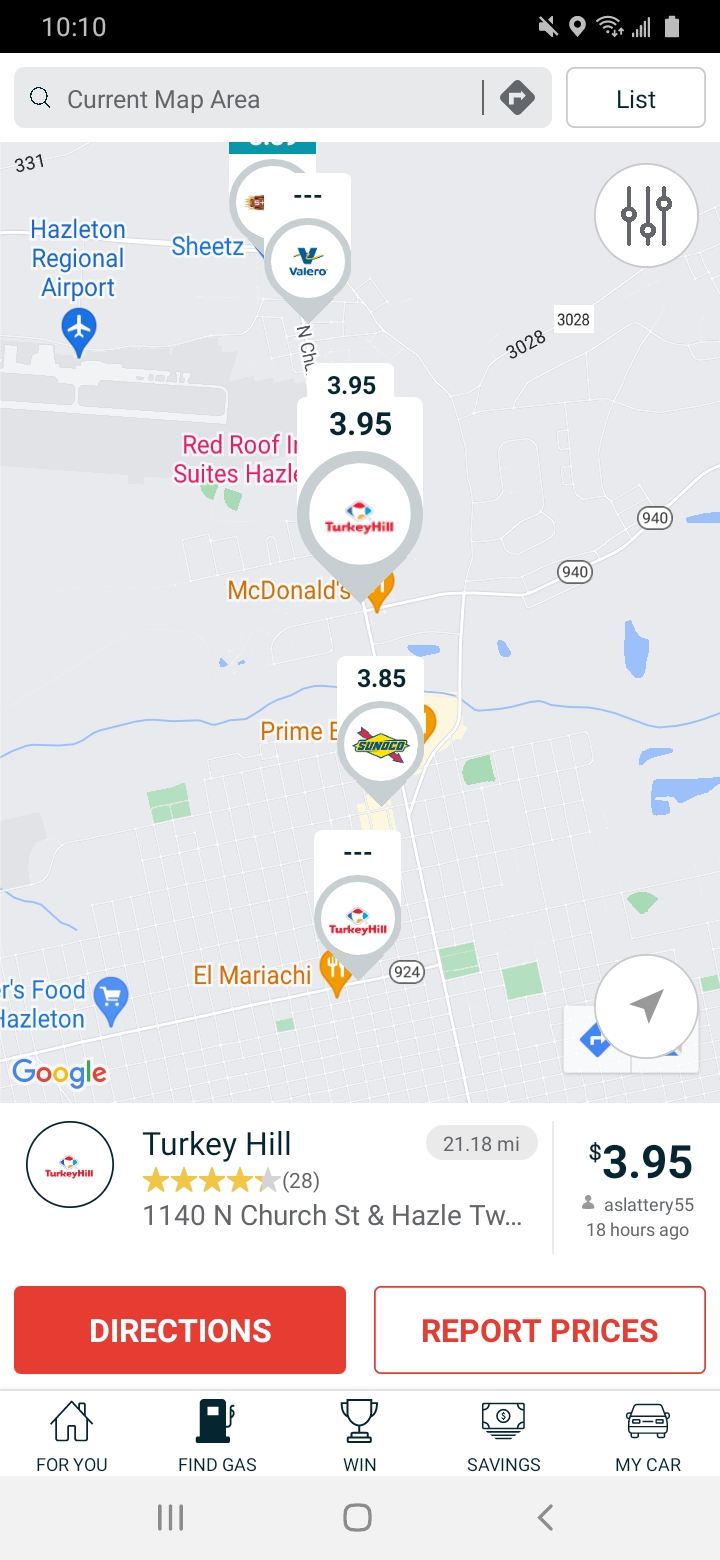The height and width of the screenshot is (1560, 720).
Task: Select the Sunoco station pin priced 3.85
Action: tap(381, 744)
